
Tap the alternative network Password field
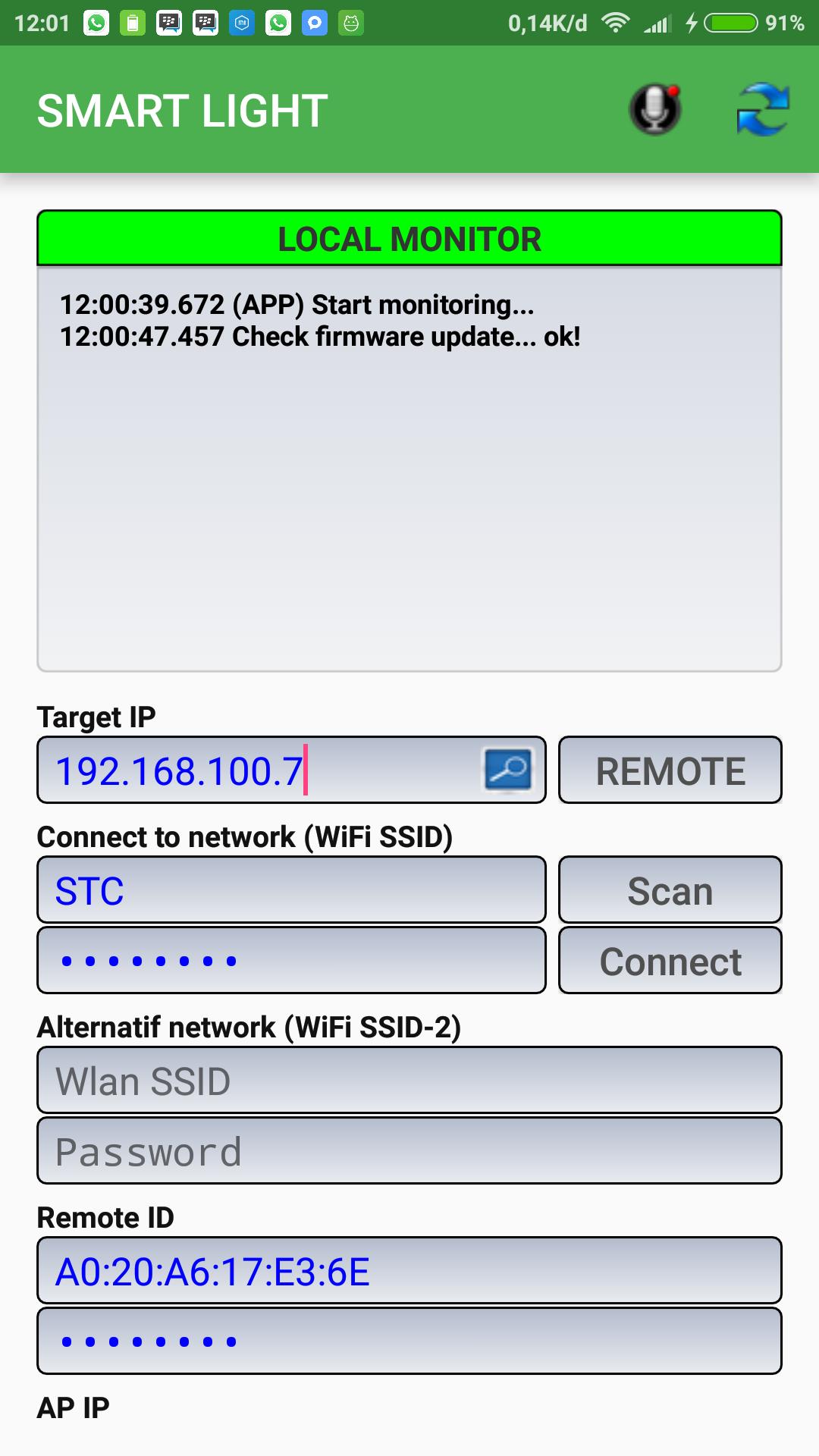pos(409,1151)
